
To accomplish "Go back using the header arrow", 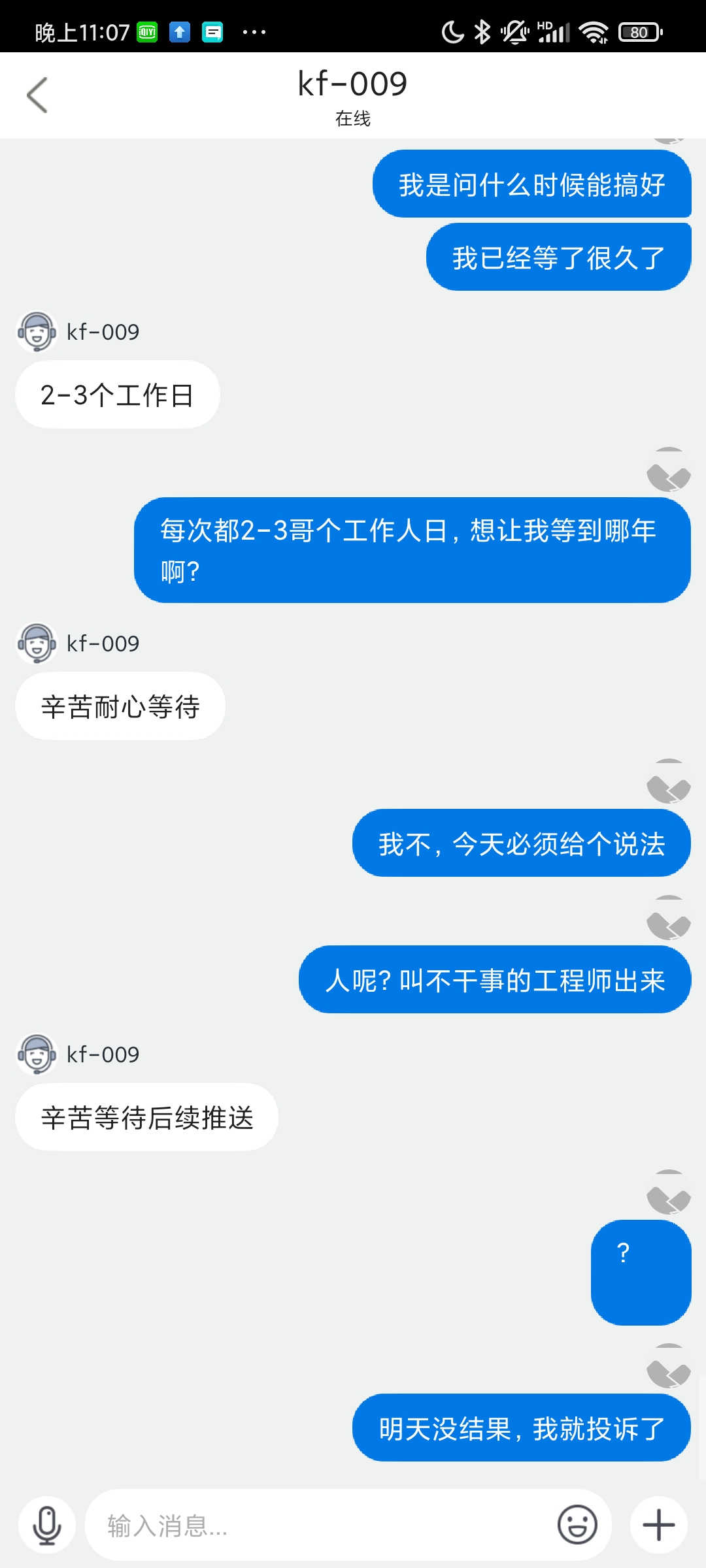I will click(37, 95).
